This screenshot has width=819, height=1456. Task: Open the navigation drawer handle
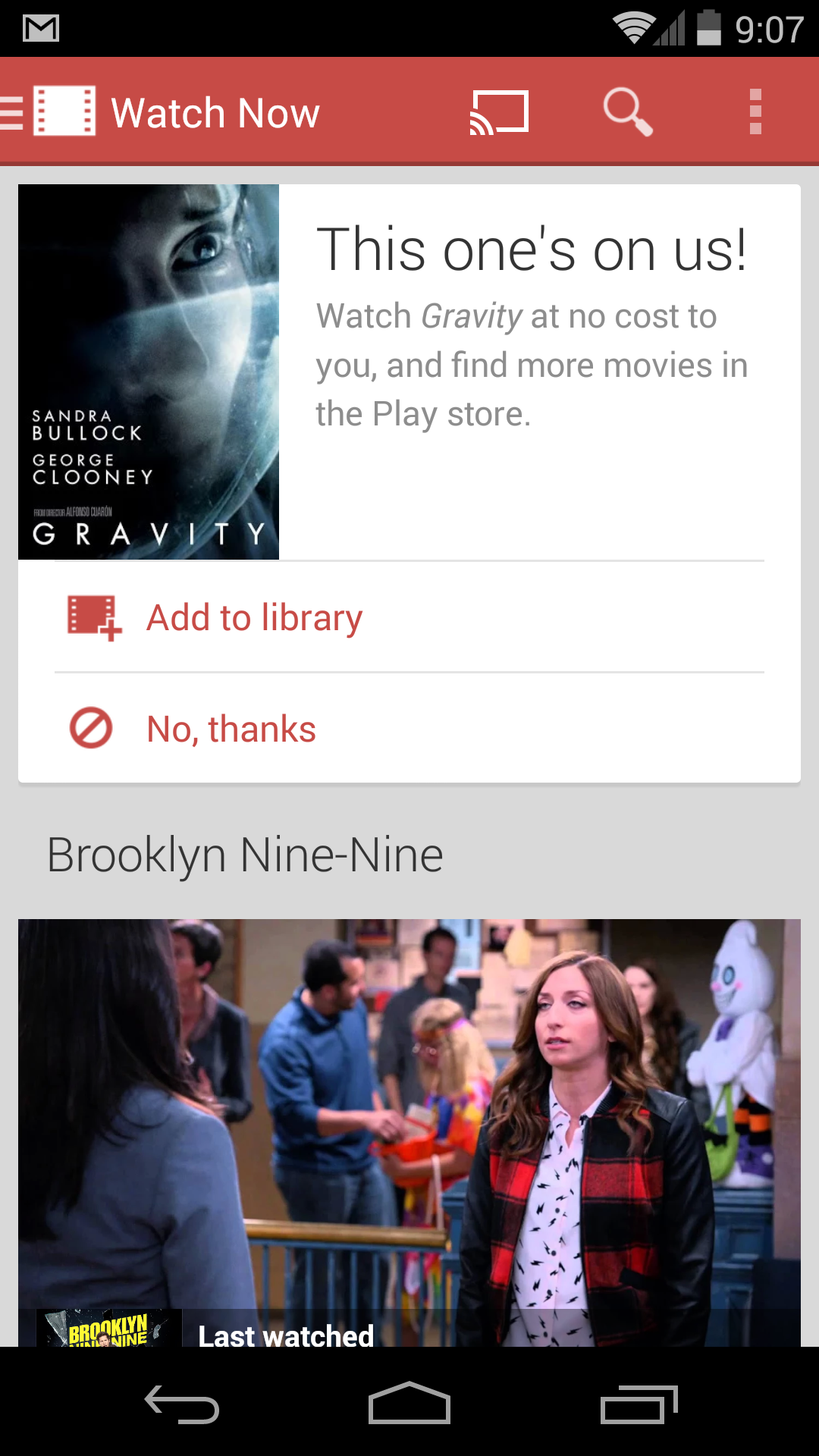(x=9, y=111)
